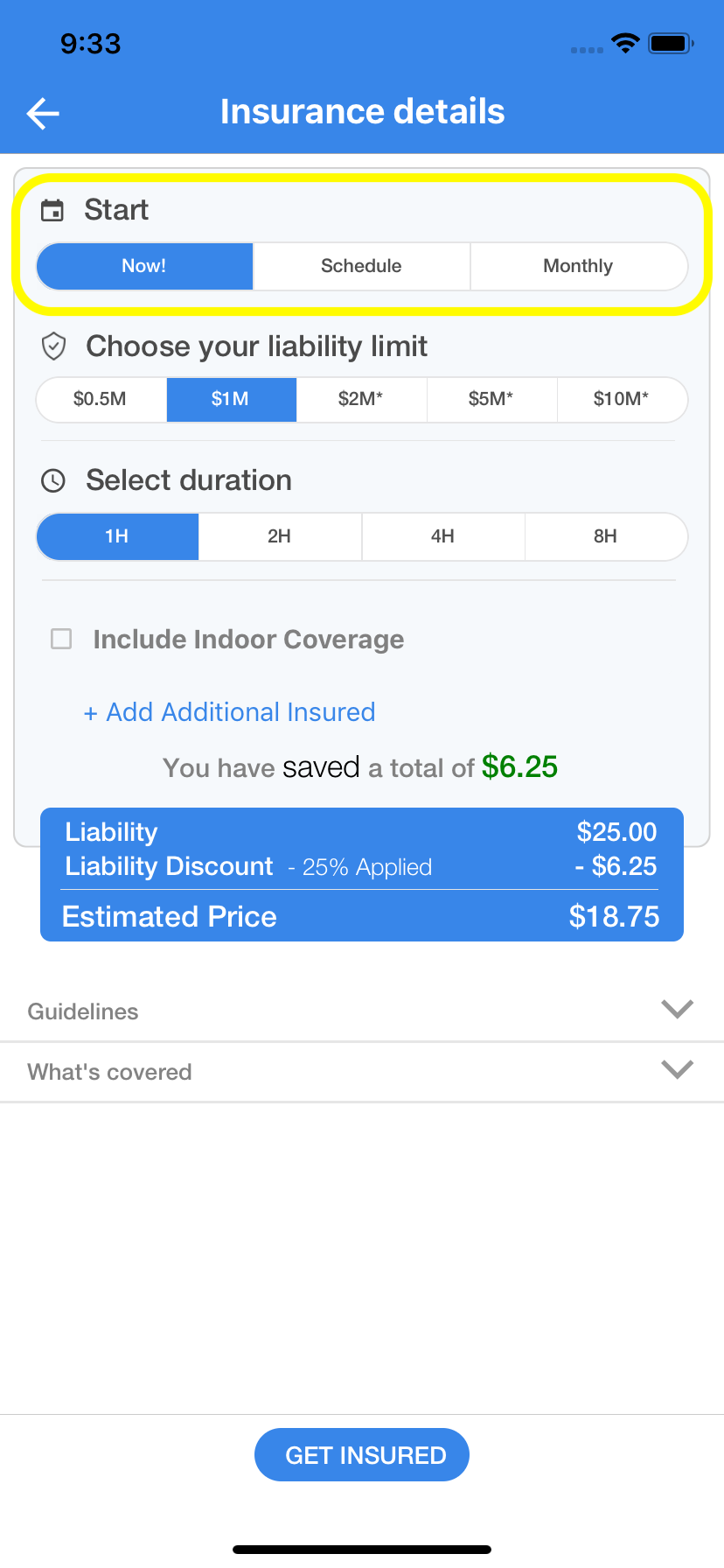Expand What's covered section
The image size is (724, 1568).
click(362, 1072)
